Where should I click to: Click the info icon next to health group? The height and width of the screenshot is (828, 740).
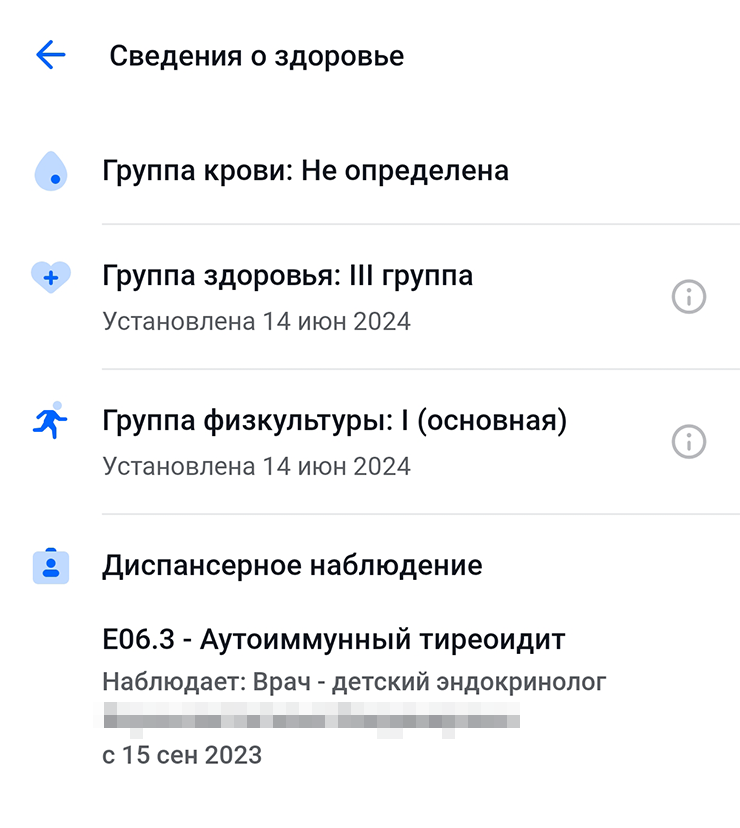tap(688, 297)
